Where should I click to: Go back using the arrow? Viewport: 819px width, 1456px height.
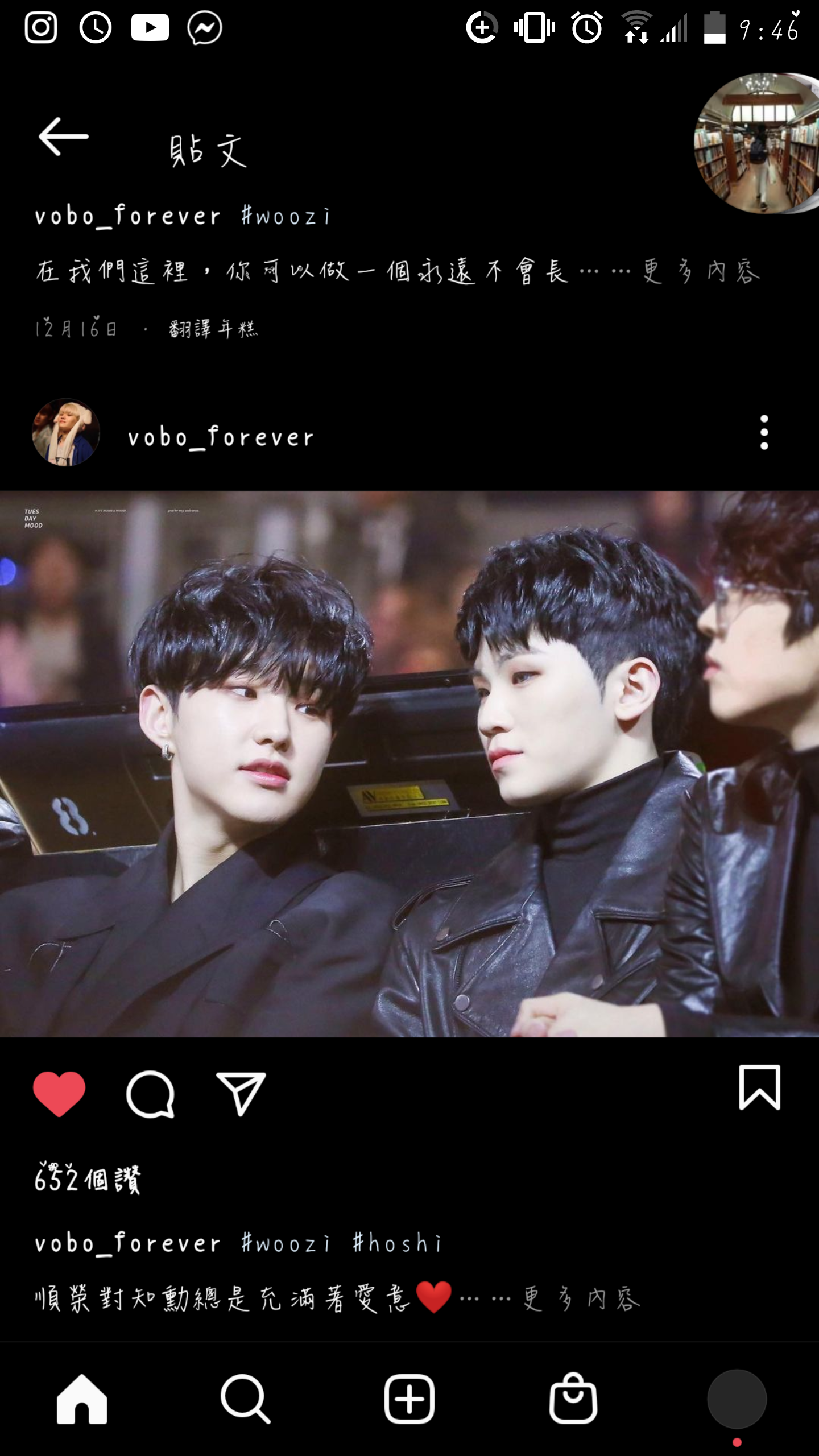pyautogui.click(x=63, y=136)
